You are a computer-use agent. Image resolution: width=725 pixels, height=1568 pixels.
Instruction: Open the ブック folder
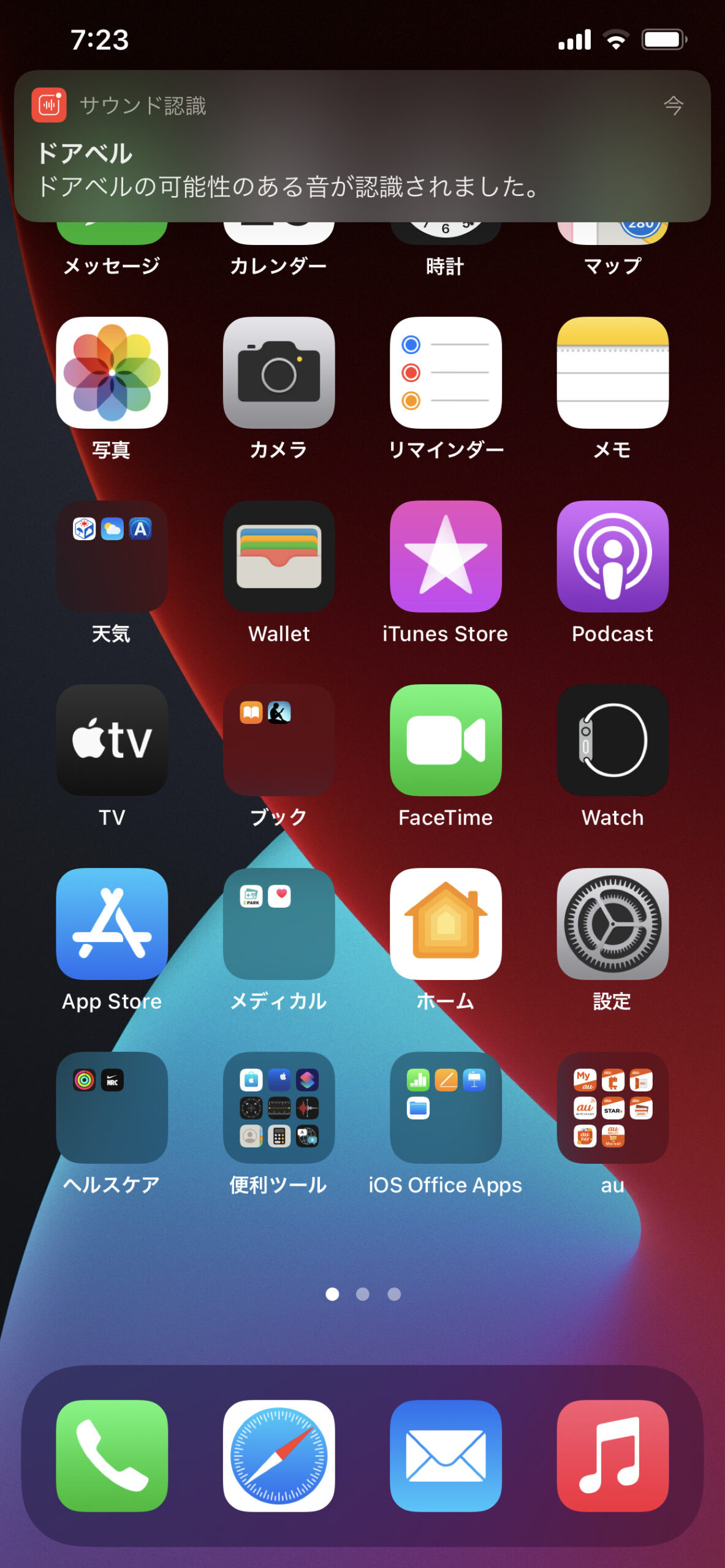279,740
